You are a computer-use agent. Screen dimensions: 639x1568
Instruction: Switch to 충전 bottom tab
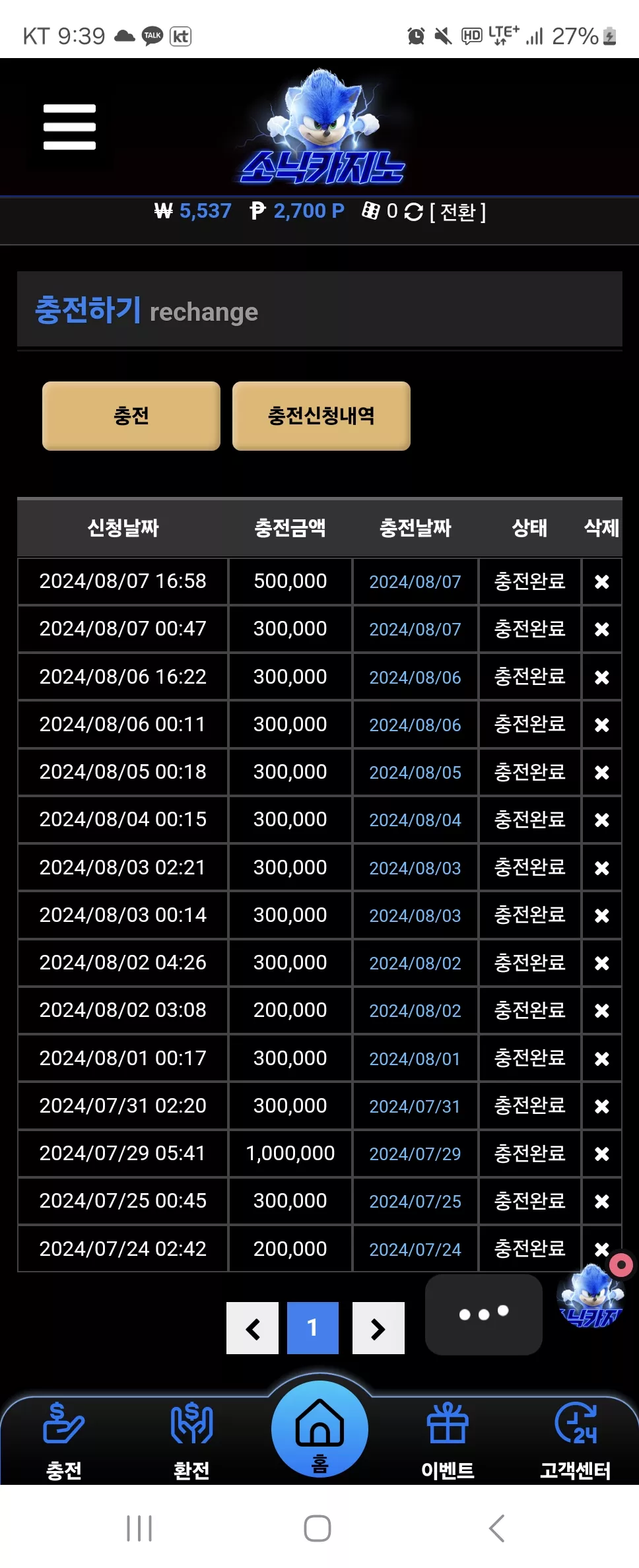[x=63, y=1441]
